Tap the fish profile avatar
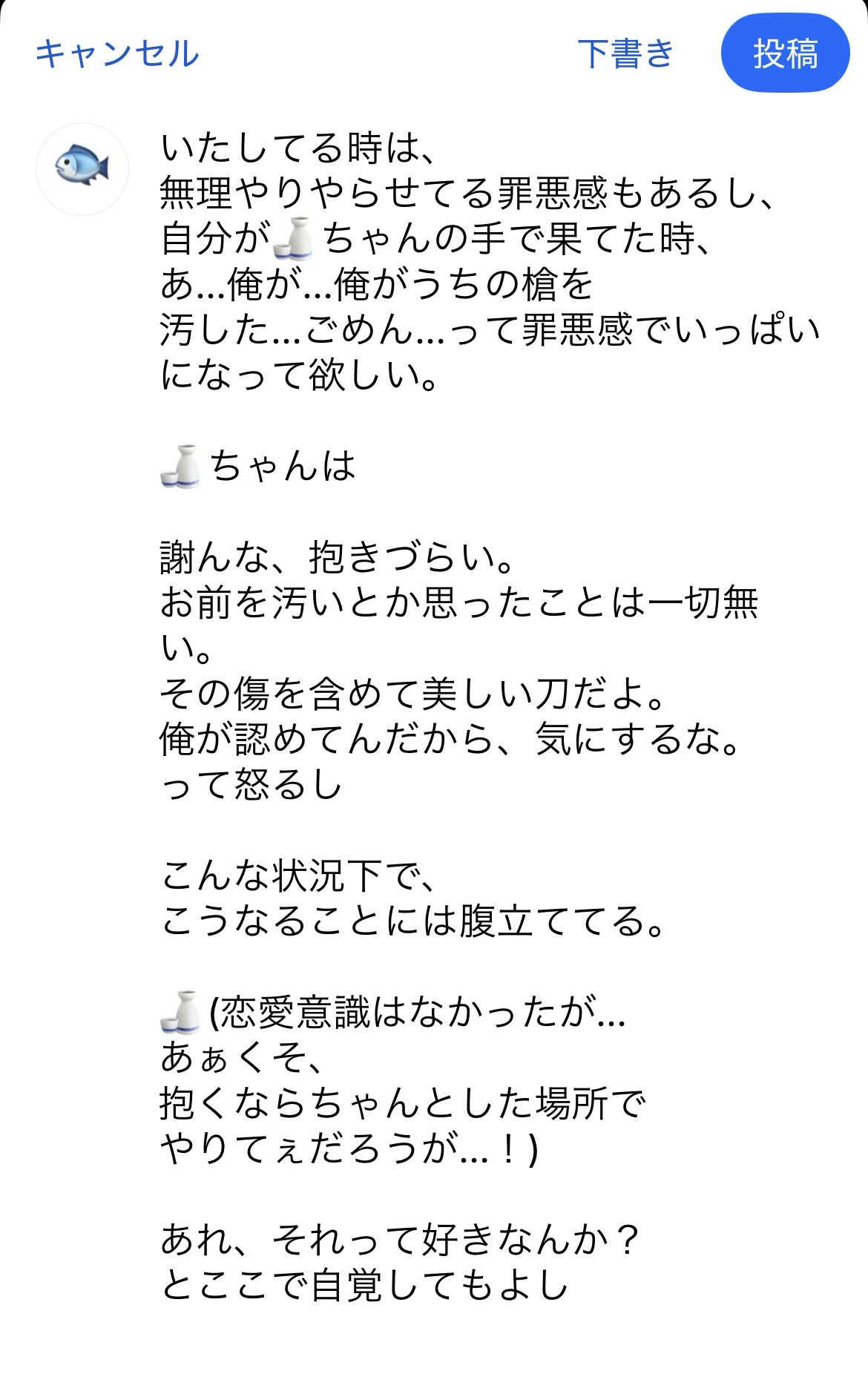868x1374 pixels. tap(82, 169)
